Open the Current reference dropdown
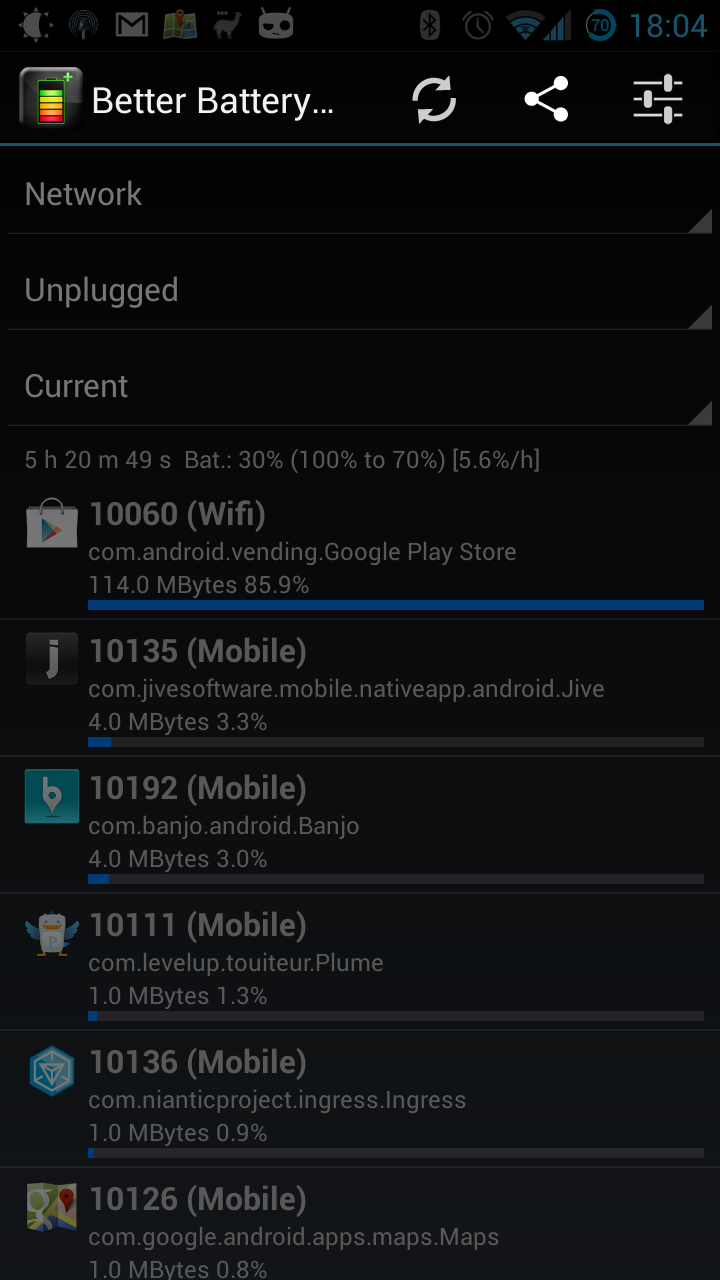The width and height of the screenshot is (720, 1280). (360, 386)
